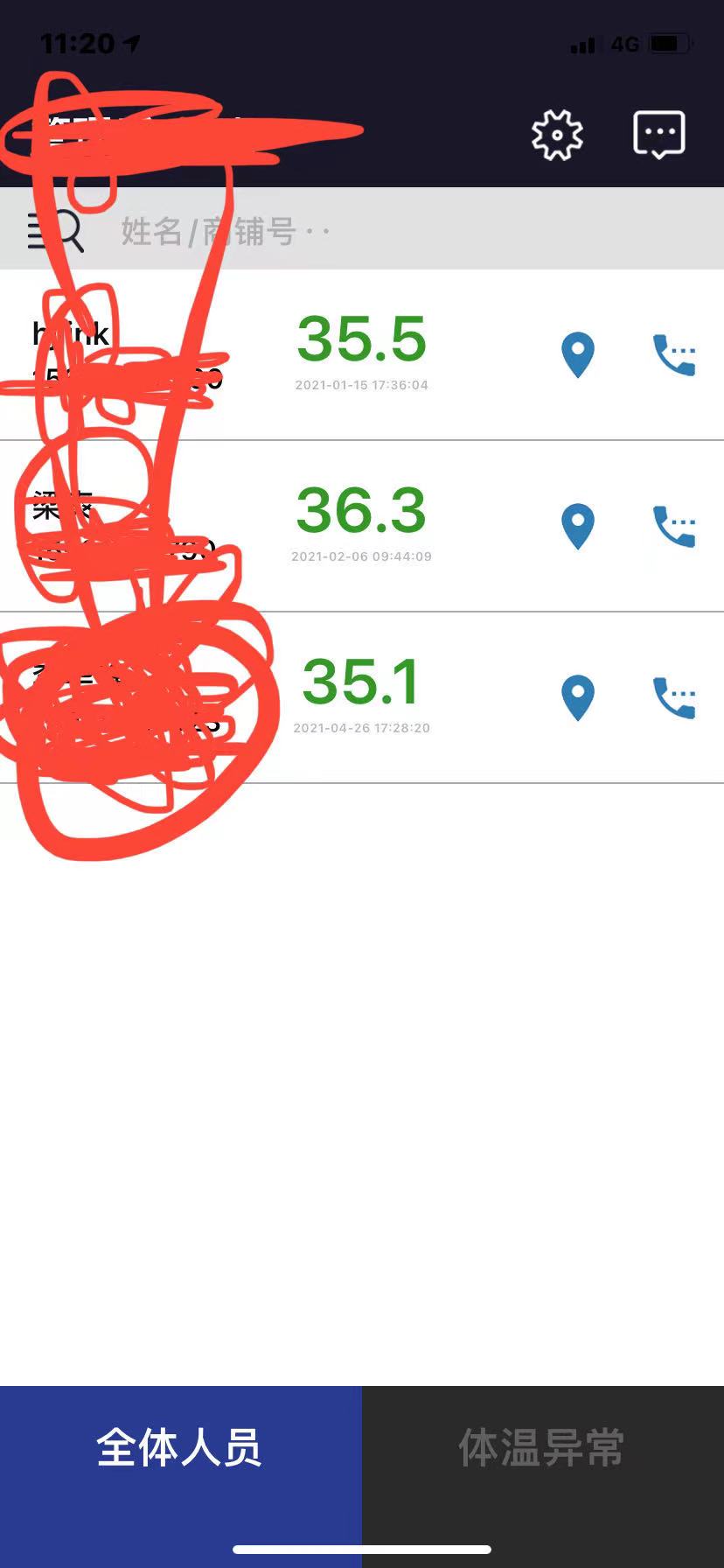Call the person with 36.3 reading
Viewport: 724px width, 1568px height.
click(673, 527)
